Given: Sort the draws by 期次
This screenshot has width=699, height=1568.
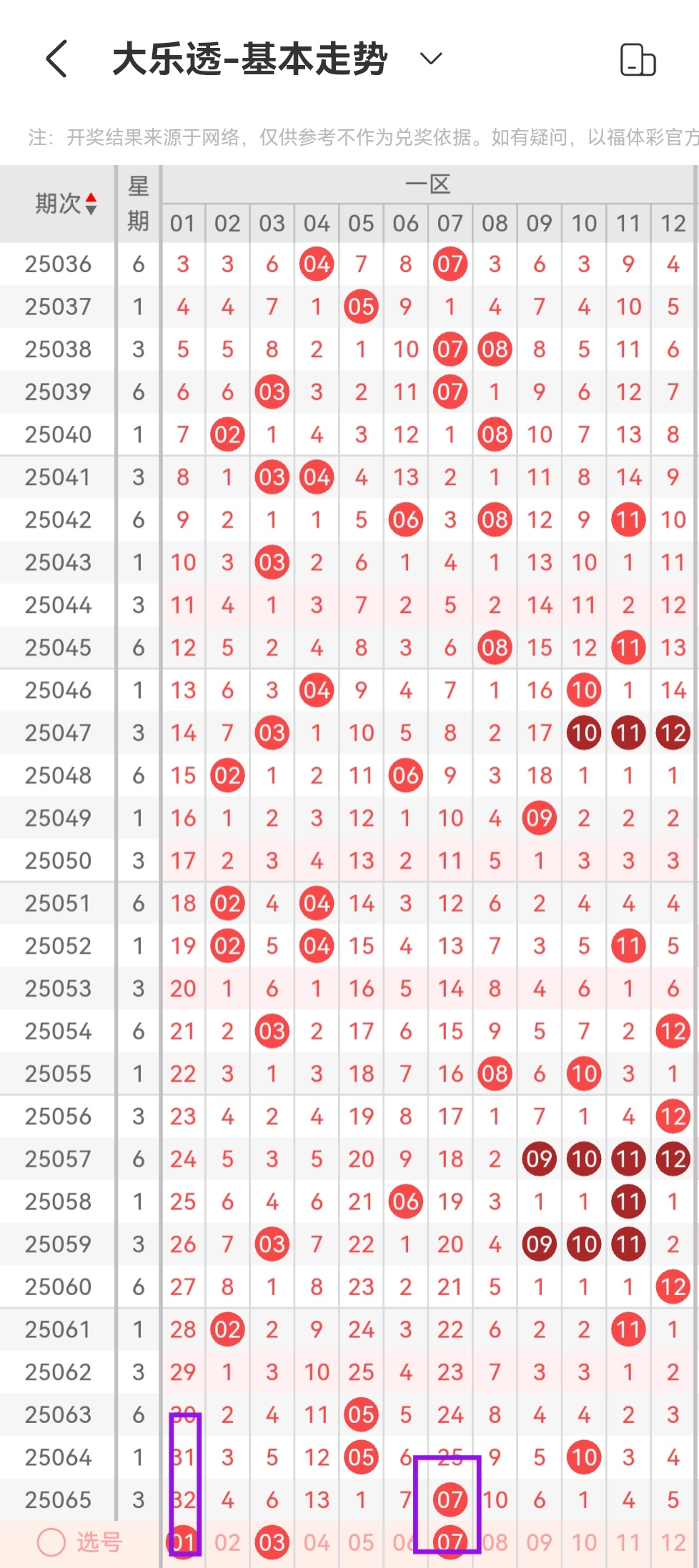Looking at the screenshot, I should point(66,204).
